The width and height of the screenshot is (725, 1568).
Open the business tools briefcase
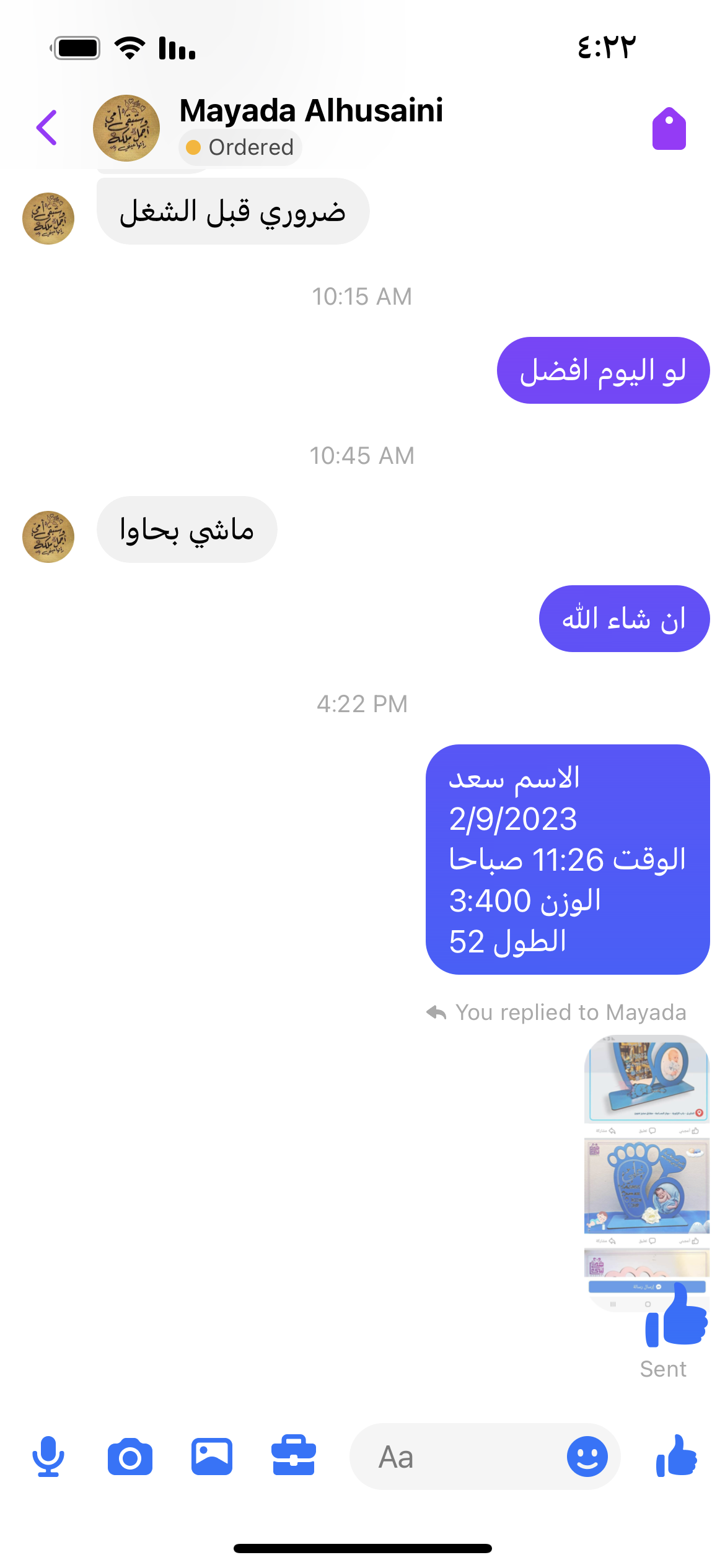294,1456
